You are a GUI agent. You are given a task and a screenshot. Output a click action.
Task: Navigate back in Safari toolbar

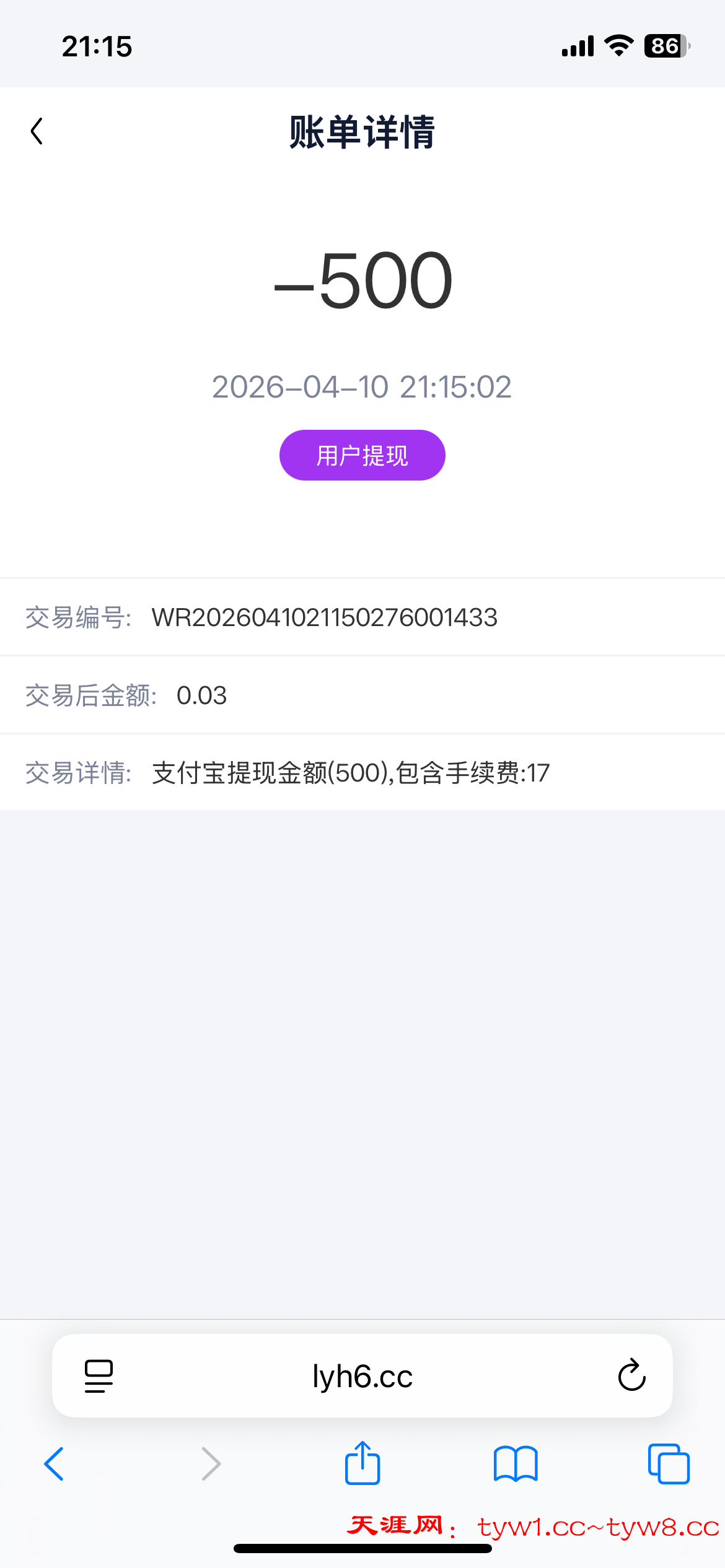(54, 1464)
